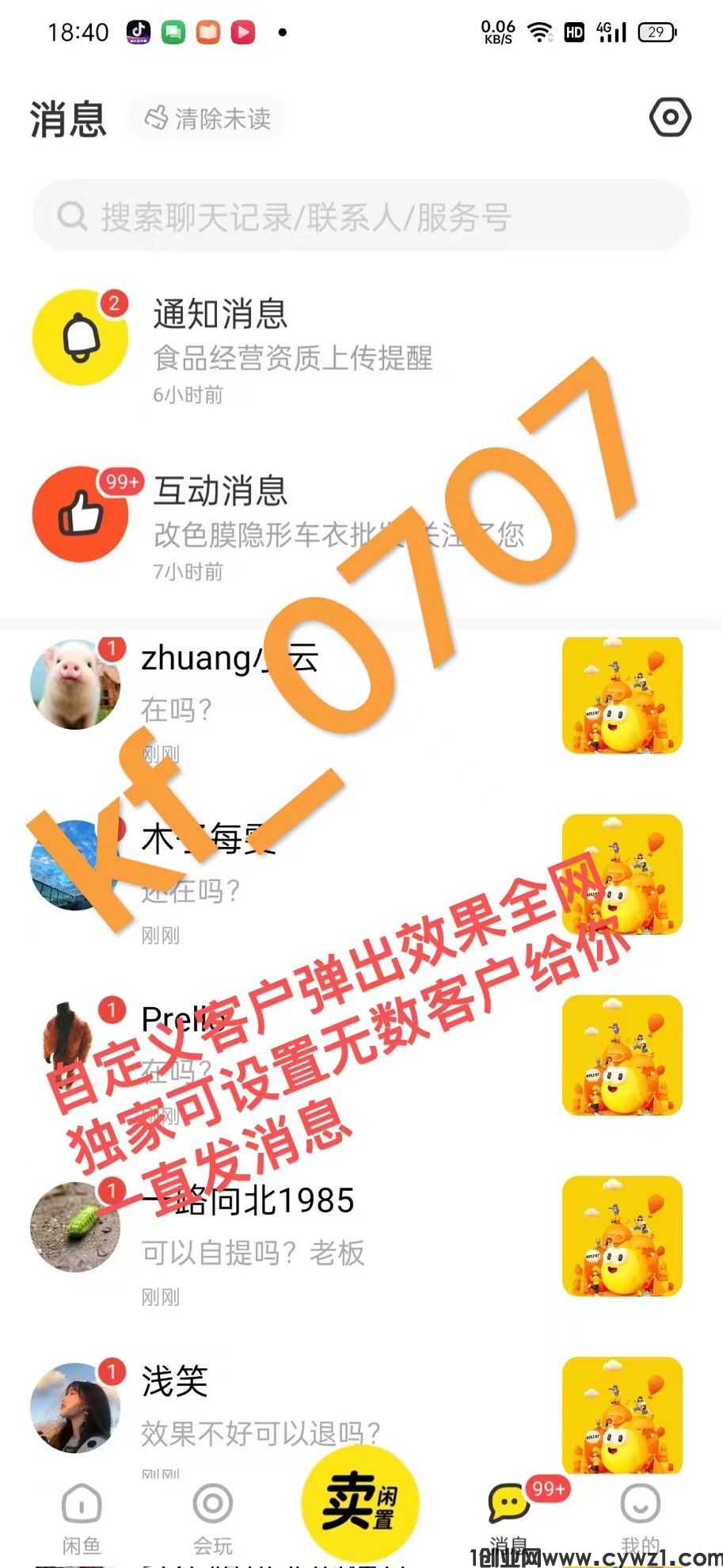Open 互动消息 interaction messages
Screen dimensions: 723x1568
coord(317,519)
